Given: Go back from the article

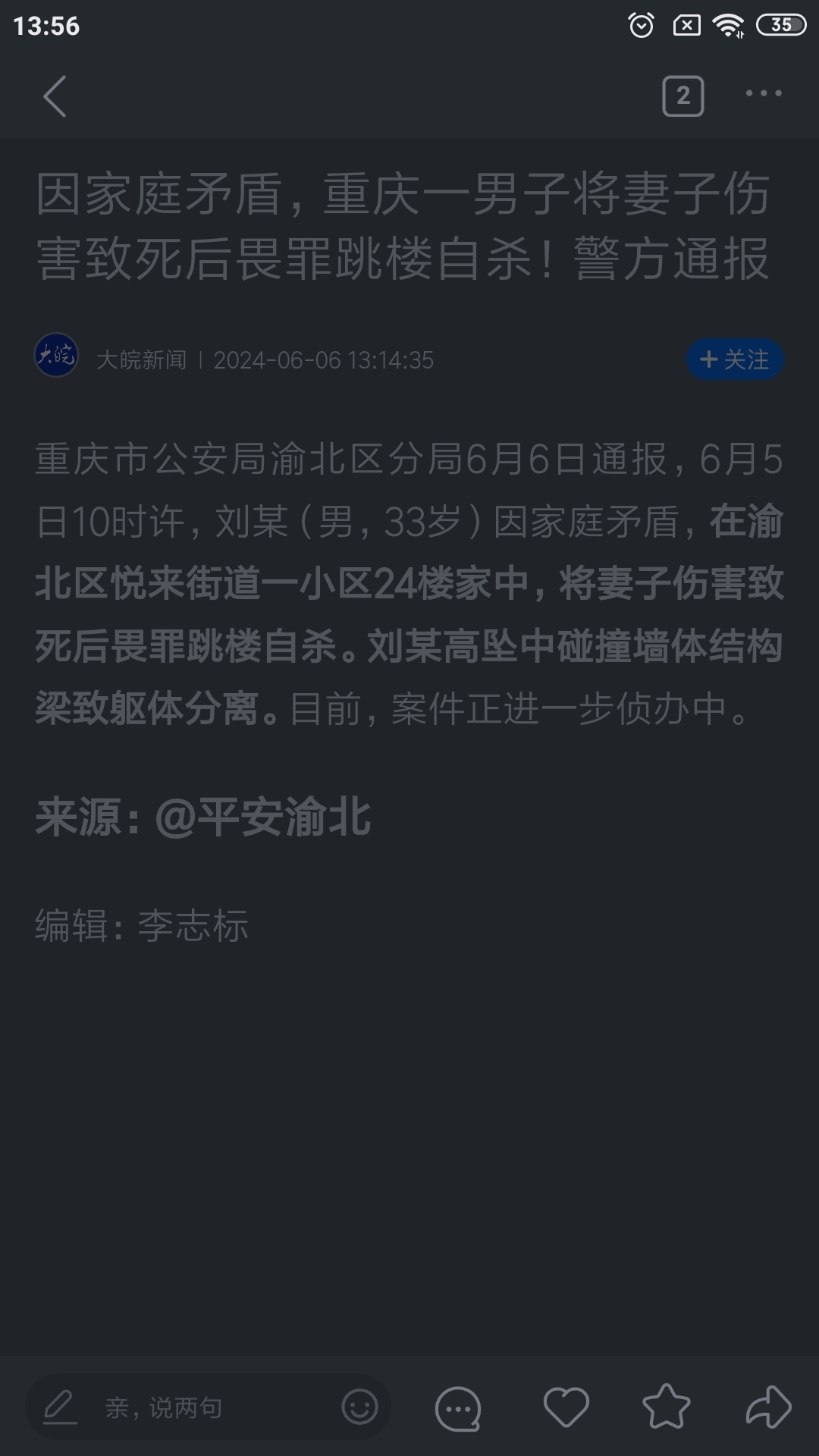Looking at the screenshot, I should click(55, 96).
